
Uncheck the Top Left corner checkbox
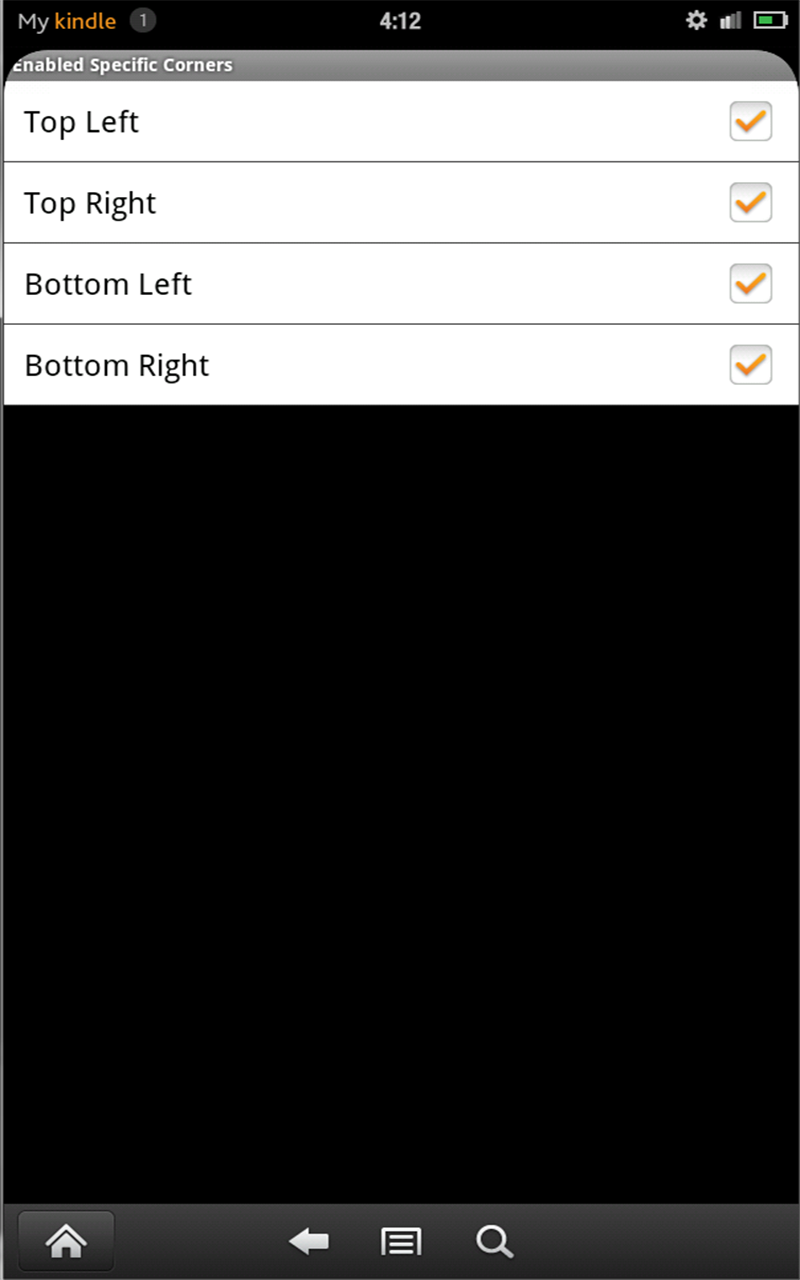[x=750, y=121]
